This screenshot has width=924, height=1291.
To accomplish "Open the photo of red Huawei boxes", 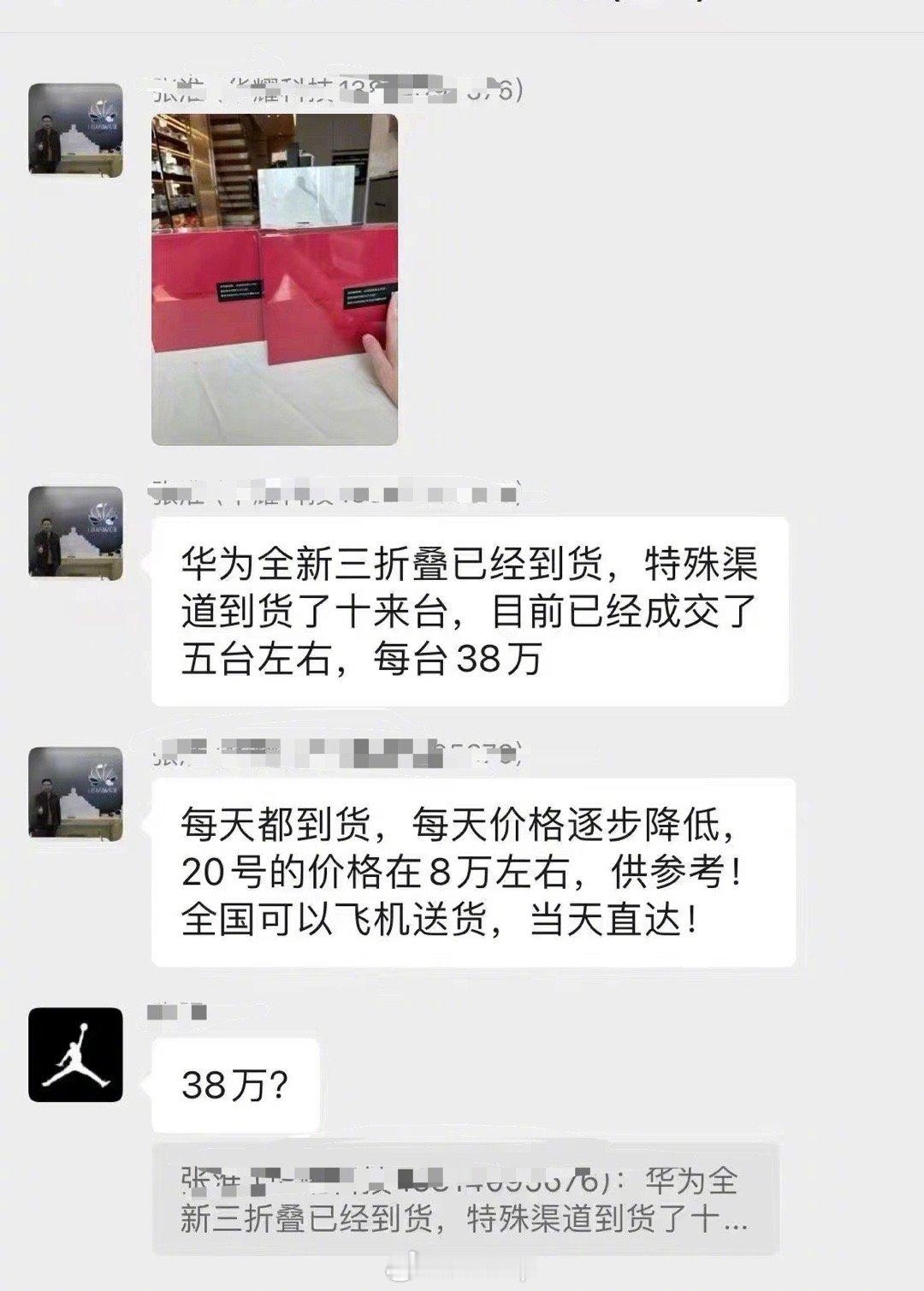I will (x=274, y=282).
